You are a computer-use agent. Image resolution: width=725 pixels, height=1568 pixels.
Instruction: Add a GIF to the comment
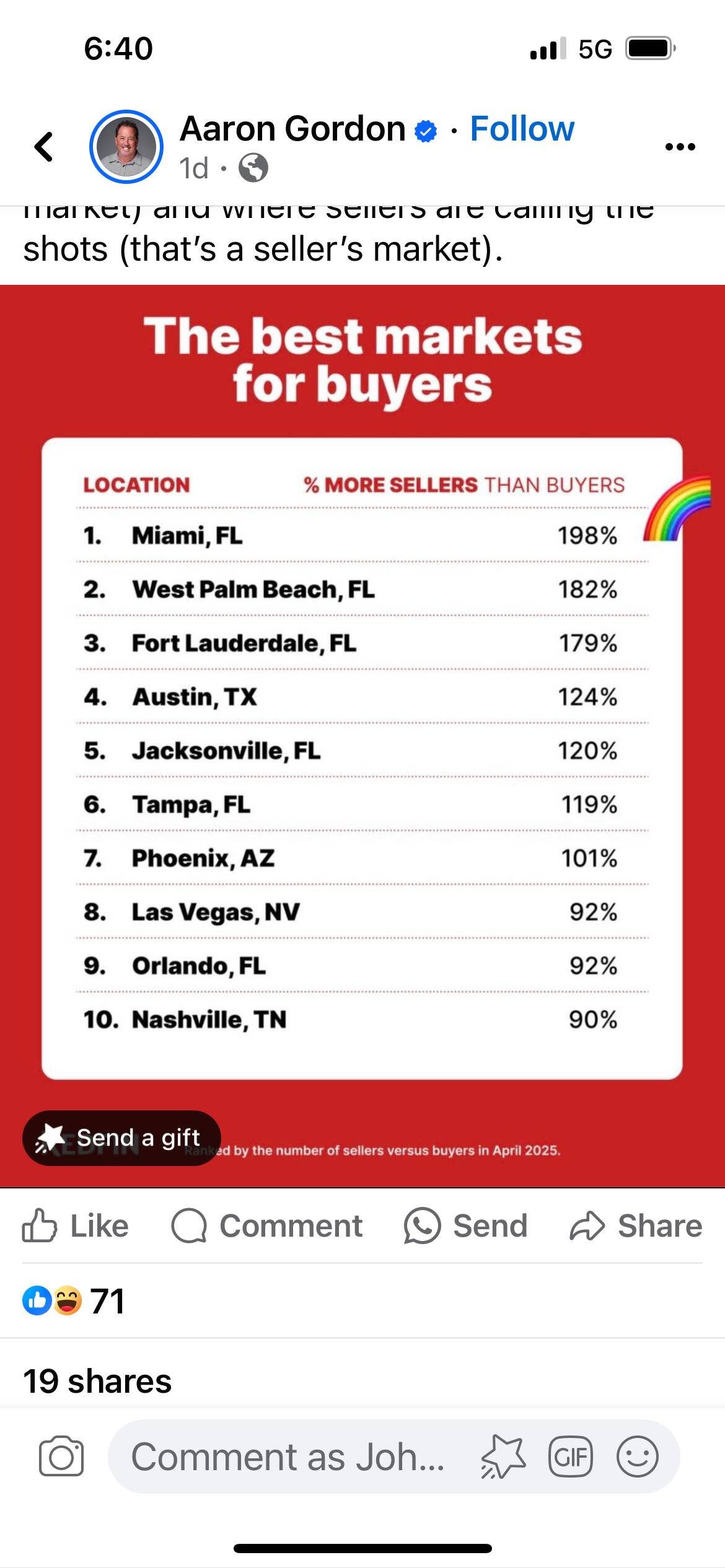(x=571, y=1457)
